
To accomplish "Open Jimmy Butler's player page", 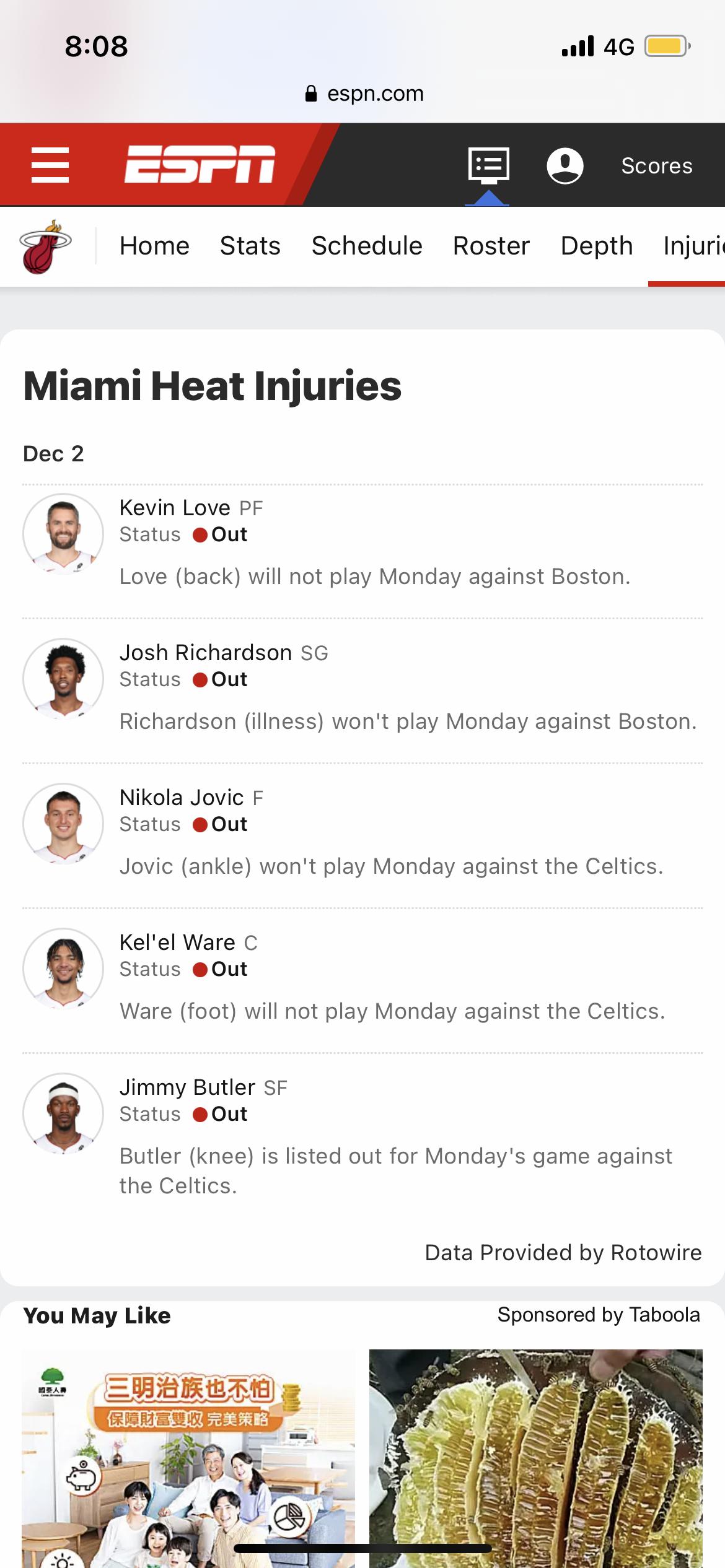I will [x=187, y=1087].
